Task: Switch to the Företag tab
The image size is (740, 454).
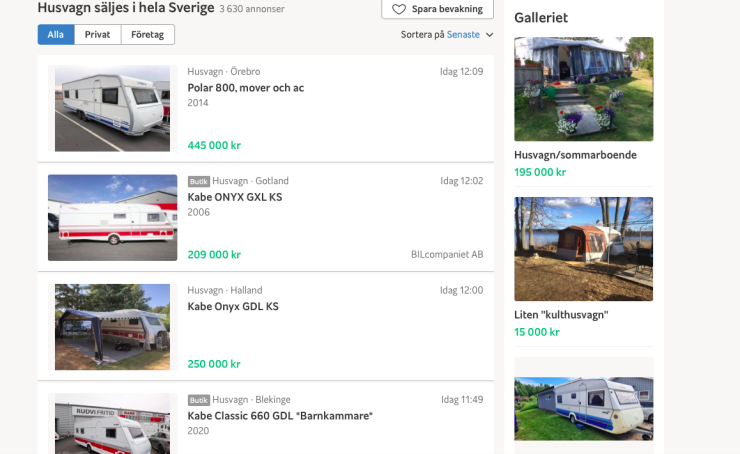Action: pos(148,34)
